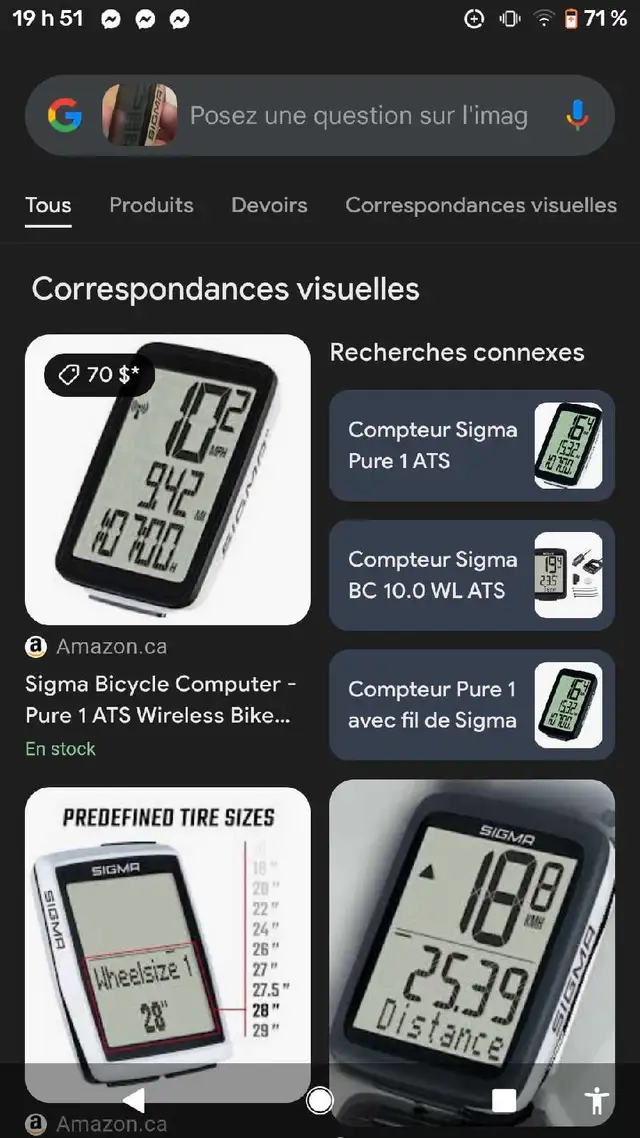Go back using the system back button
This screenshot has height=1138, width=640.
point(134,1100)
